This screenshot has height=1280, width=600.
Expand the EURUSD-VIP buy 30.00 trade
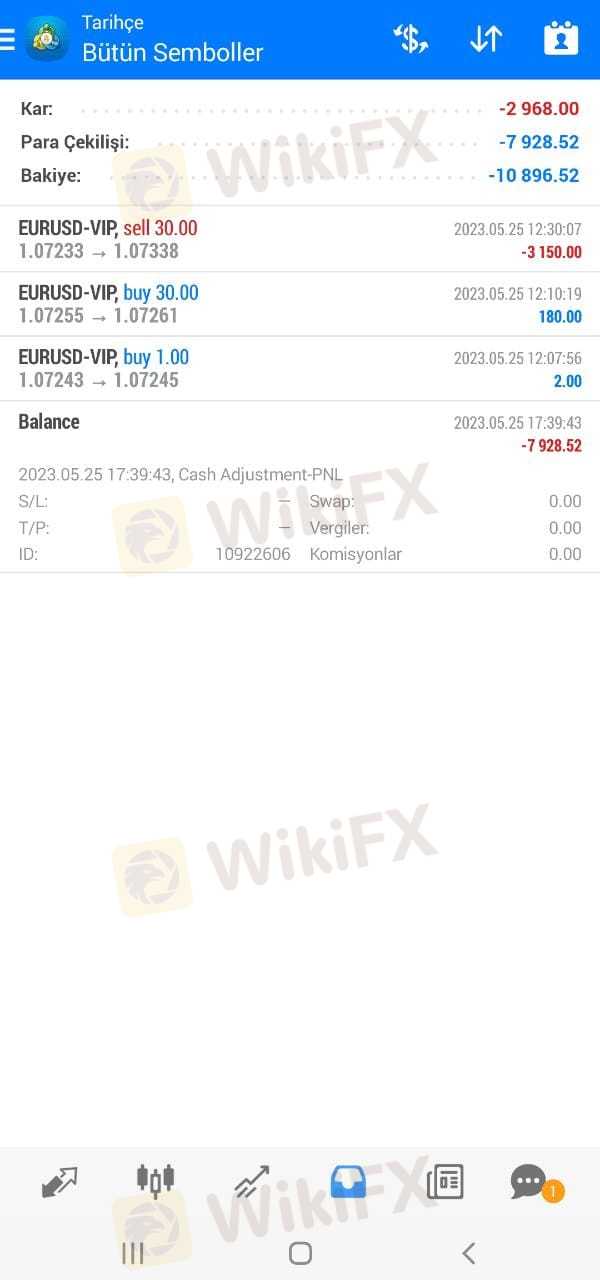[x=300, y=304]
